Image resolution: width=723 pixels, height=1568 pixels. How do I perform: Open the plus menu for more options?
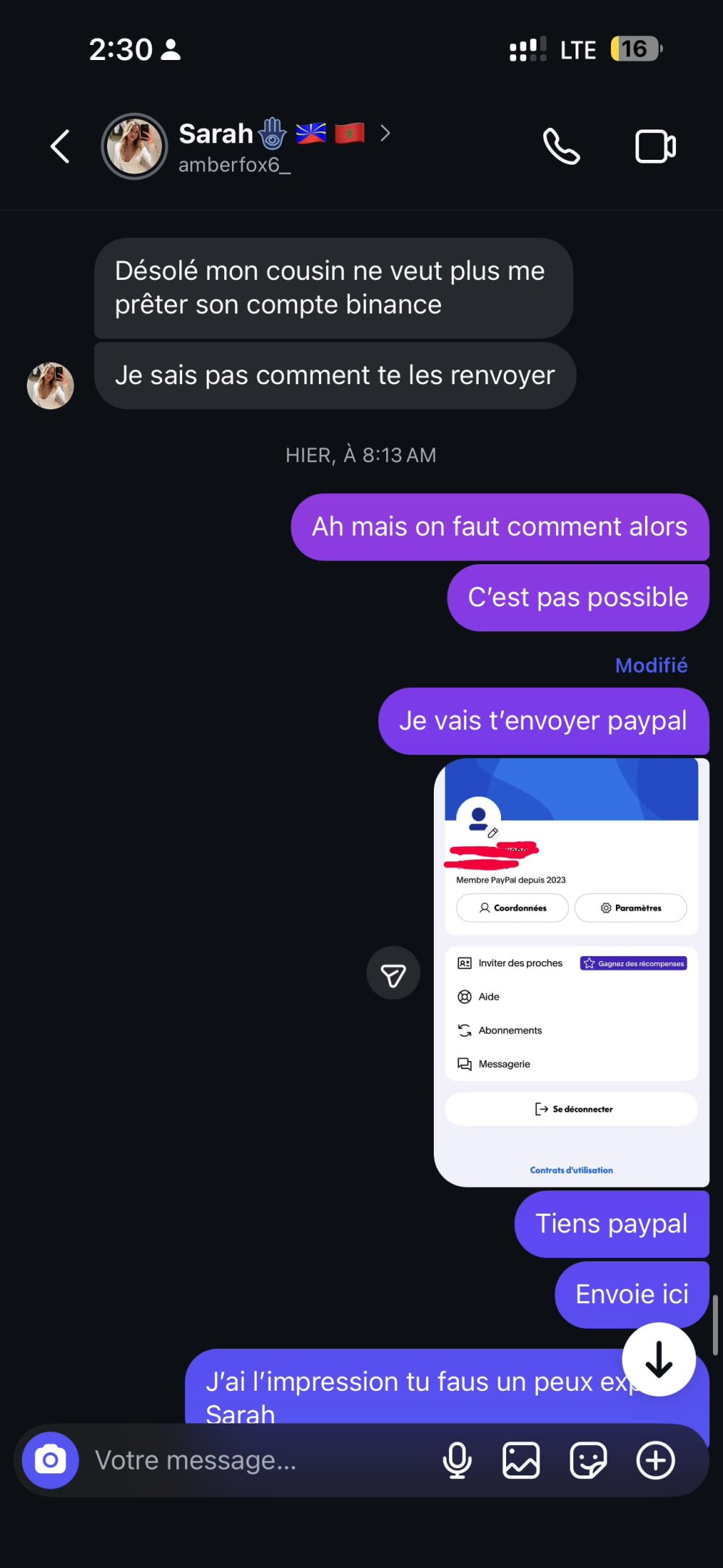tap(655, 1460)
